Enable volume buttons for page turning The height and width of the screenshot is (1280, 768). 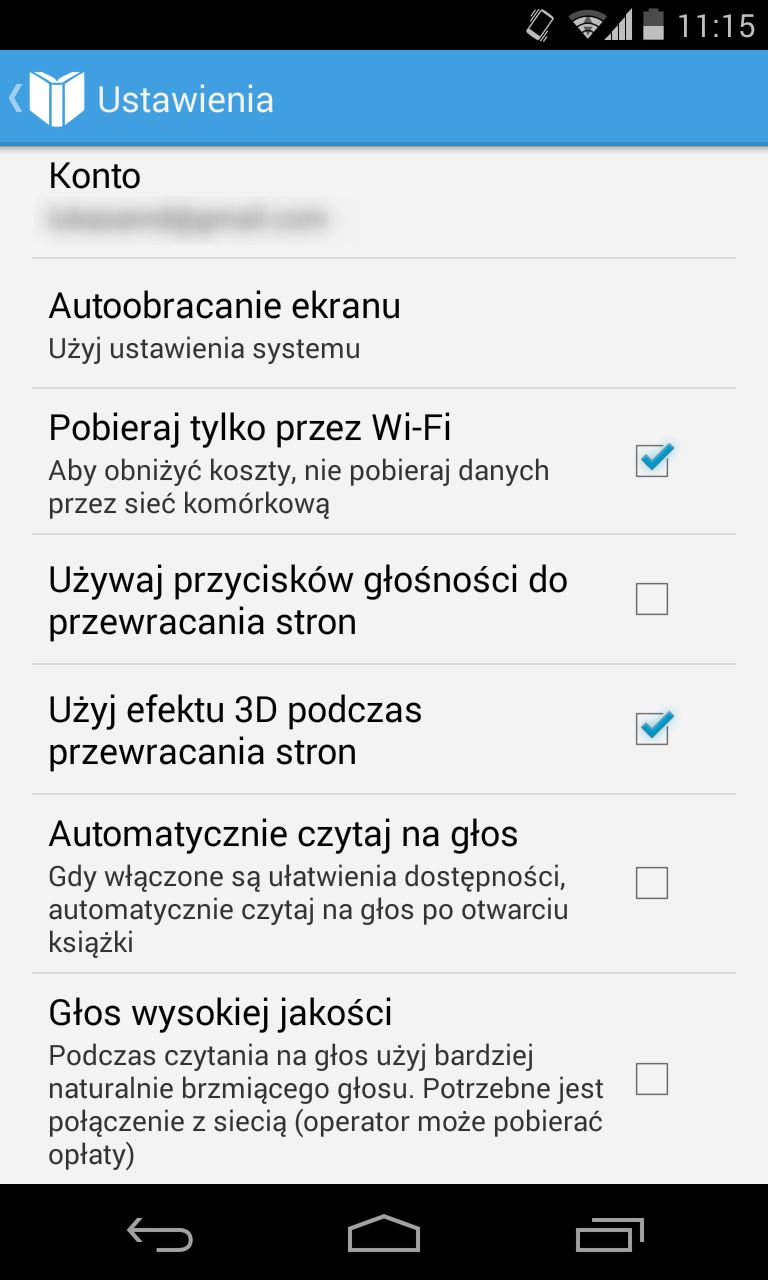(652, 599)
